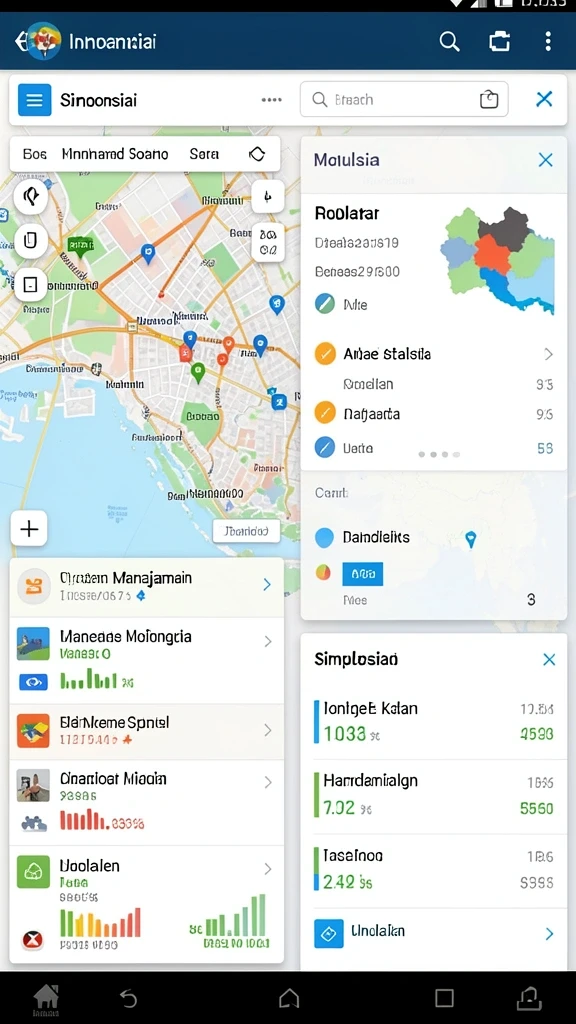Select the Sora tab above the map
Image resolution: width=576 pixels, height=1024 pixels.
204,154
